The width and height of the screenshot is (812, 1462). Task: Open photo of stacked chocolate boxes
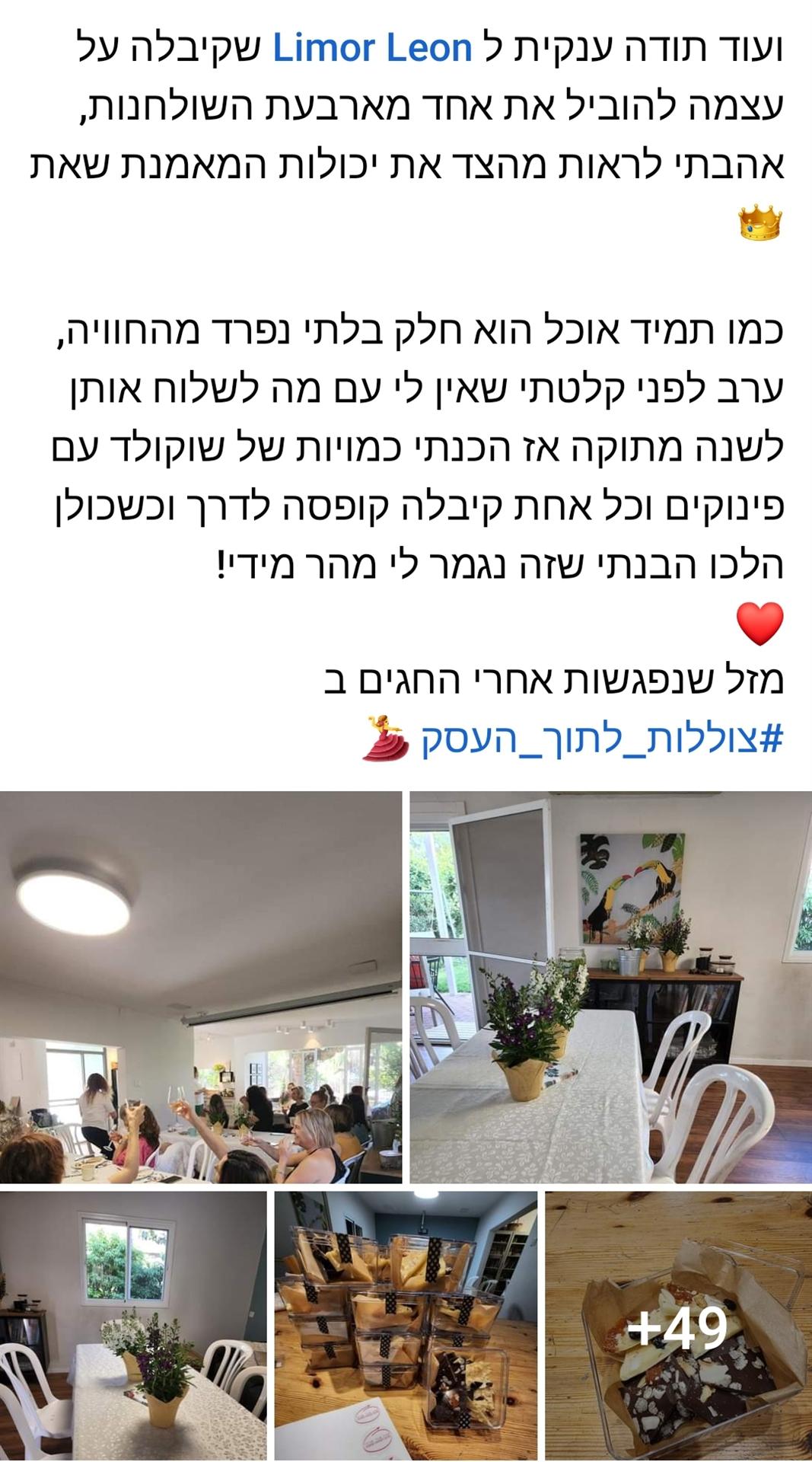[406, 1324]
